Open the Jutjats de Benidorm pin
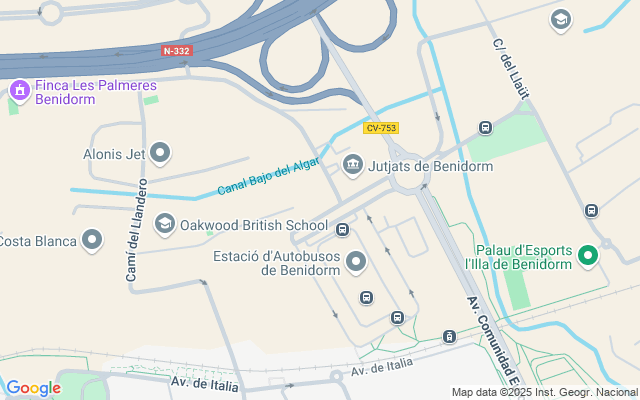Viewport: 640px width, 400px height. point(353,165)
